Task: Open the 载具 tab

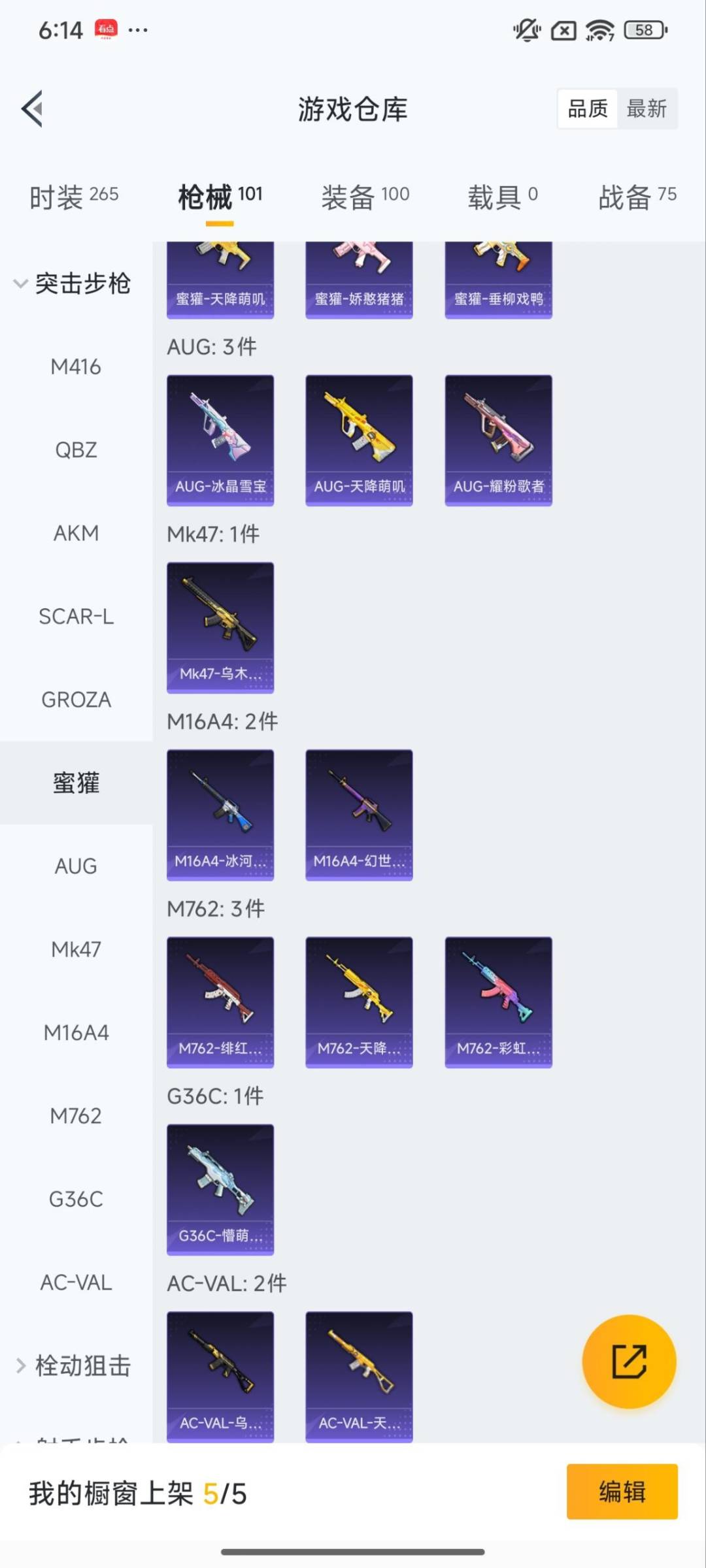Action: 502,196
